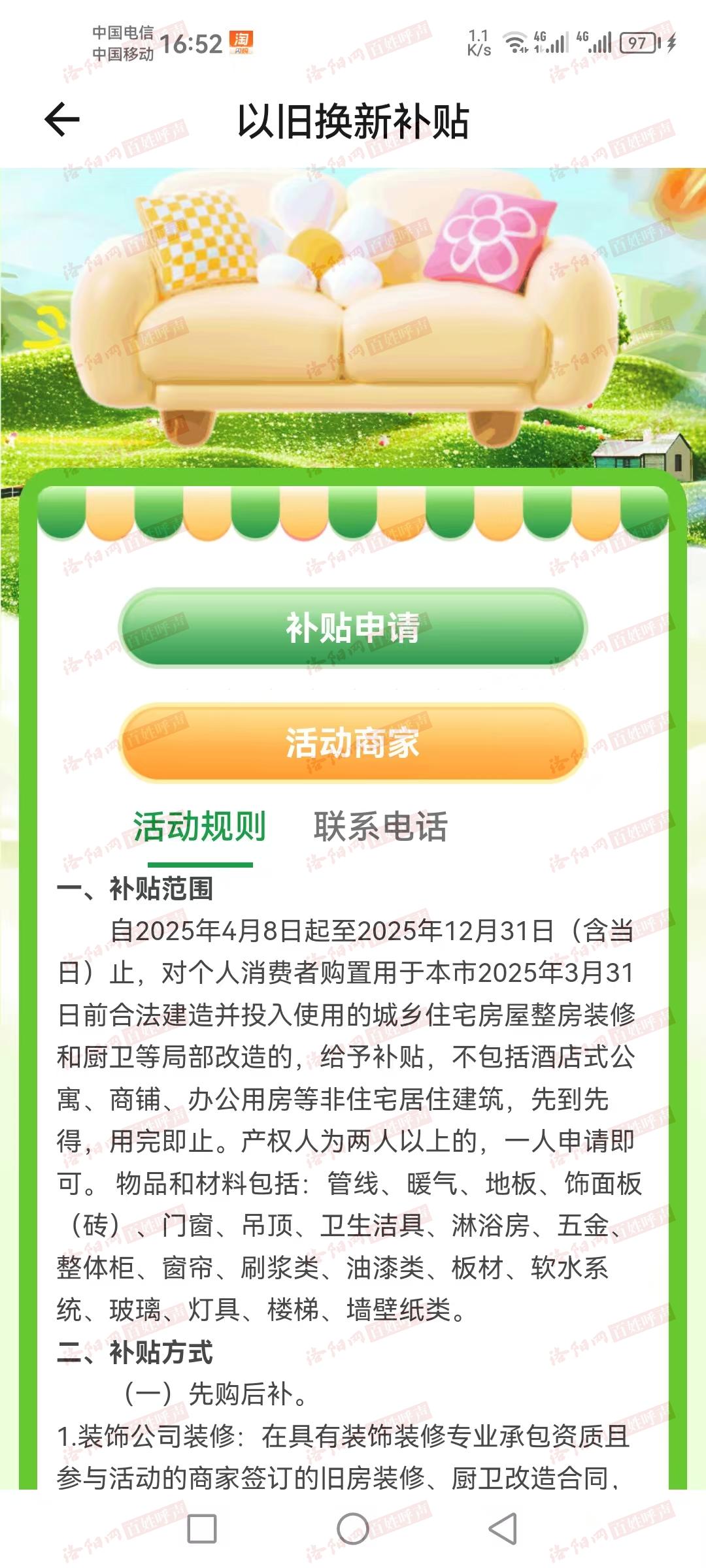
Task: Open the 活动商家 participating merchants button
Action: coord(352,743)
